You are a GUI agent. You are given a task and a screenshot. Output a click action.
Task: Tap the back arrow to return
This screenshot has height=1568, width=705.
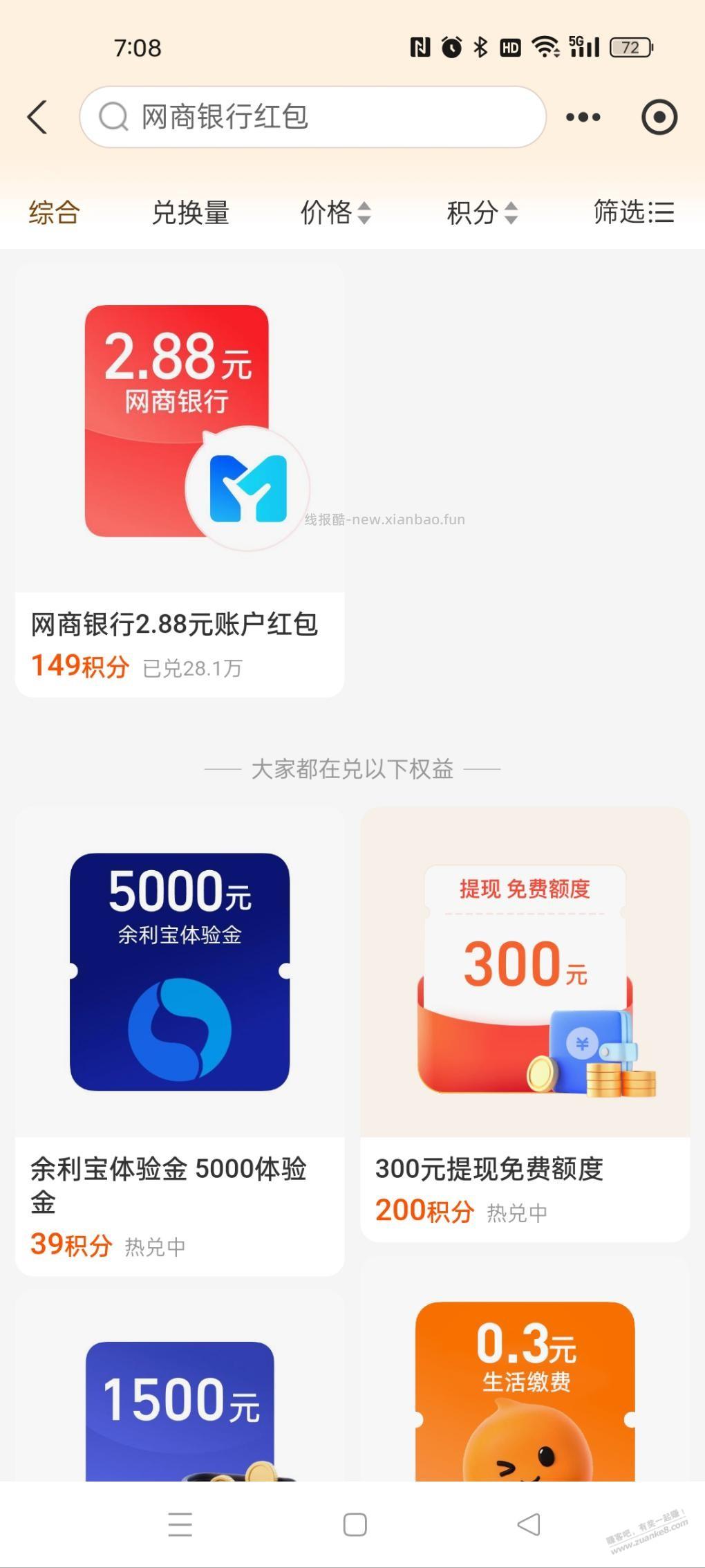point(38,116)
